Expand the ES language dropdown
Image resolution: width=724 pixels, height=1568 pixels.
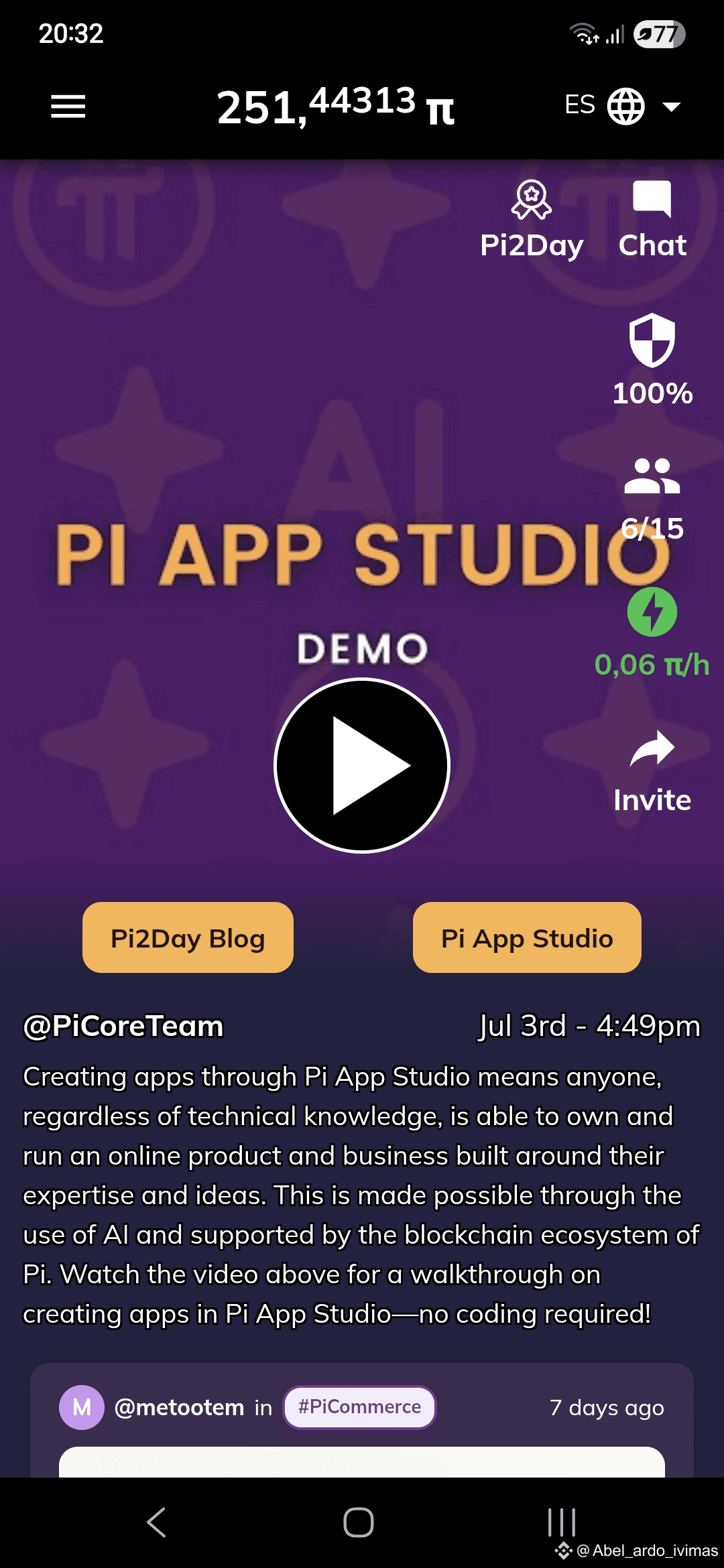pyautogui.click(x=623, y=106)
